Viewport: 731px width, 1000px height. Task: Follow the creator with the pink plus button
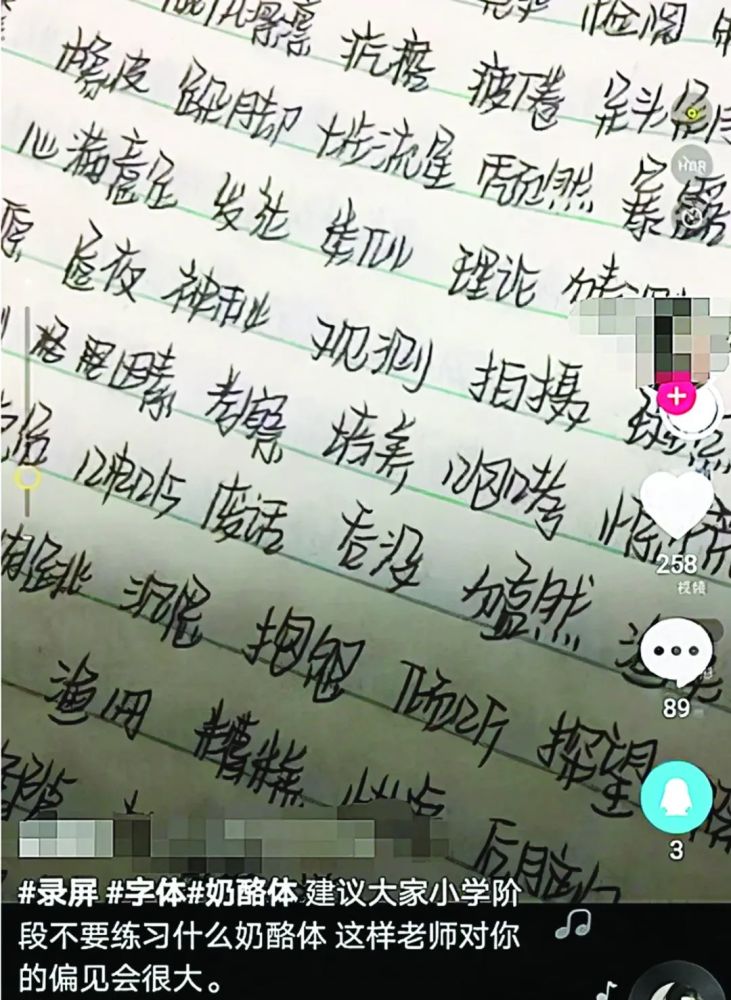click(676, 397)
